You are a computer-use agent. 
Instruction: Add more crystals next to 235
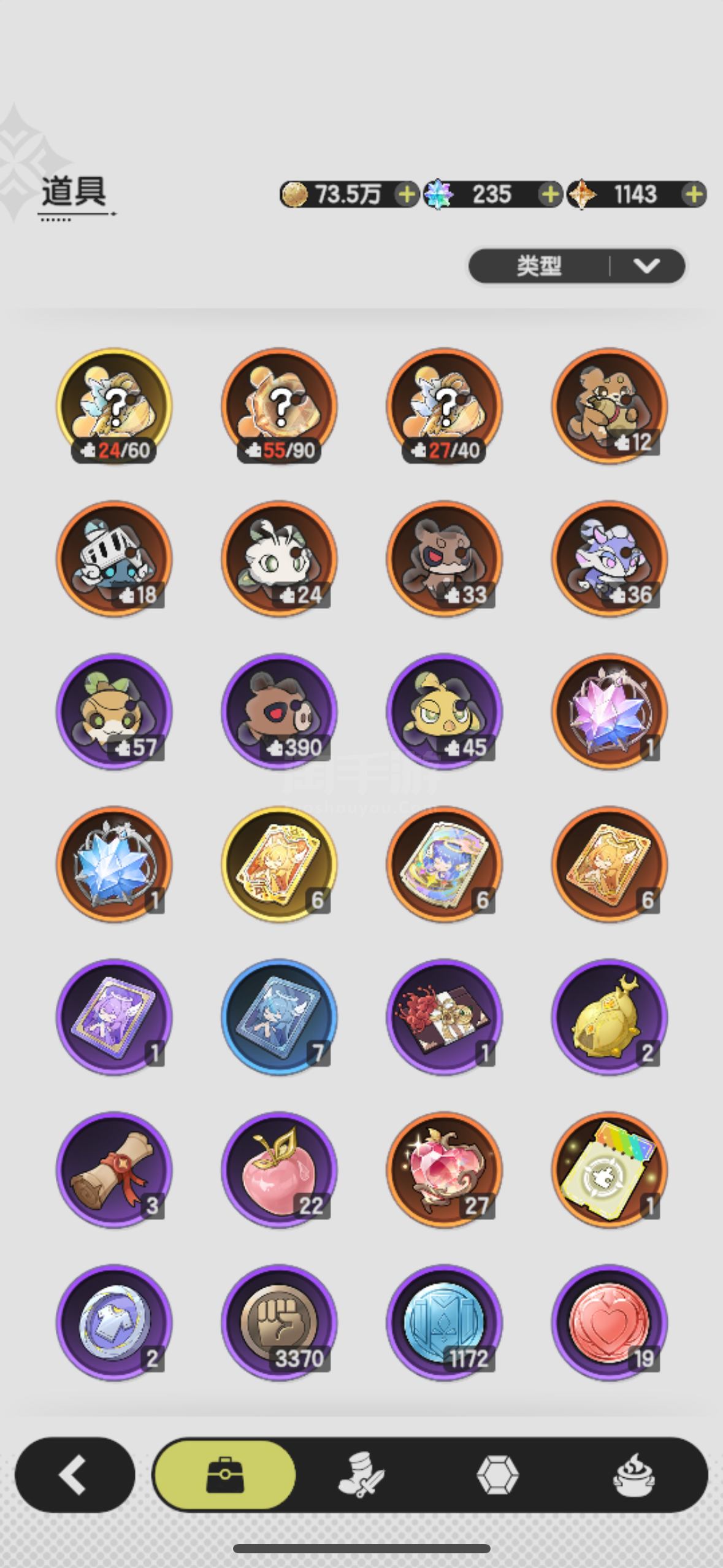click(550, 194)
